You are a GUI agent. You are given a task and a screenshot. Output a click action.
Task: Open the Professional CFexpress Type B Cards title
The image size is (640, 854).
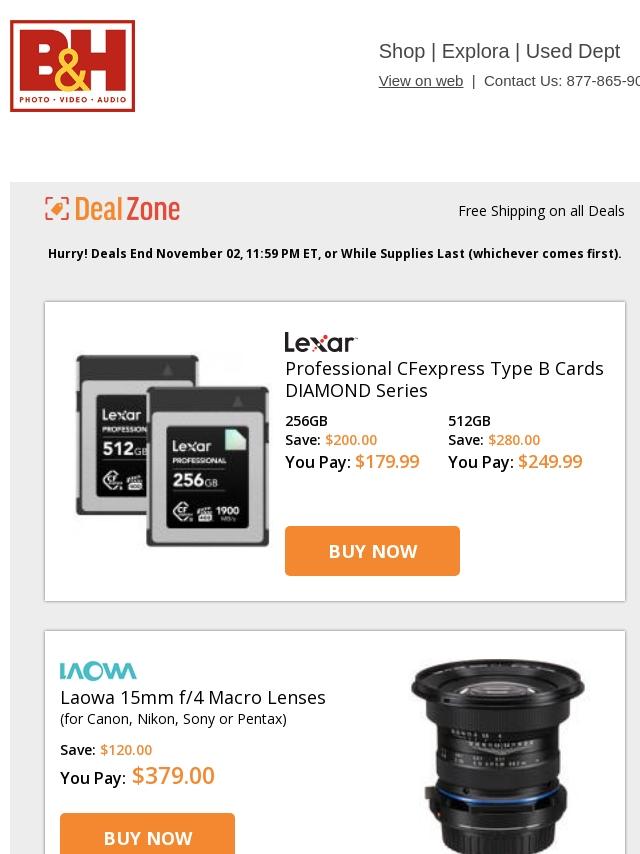point(444,379)
